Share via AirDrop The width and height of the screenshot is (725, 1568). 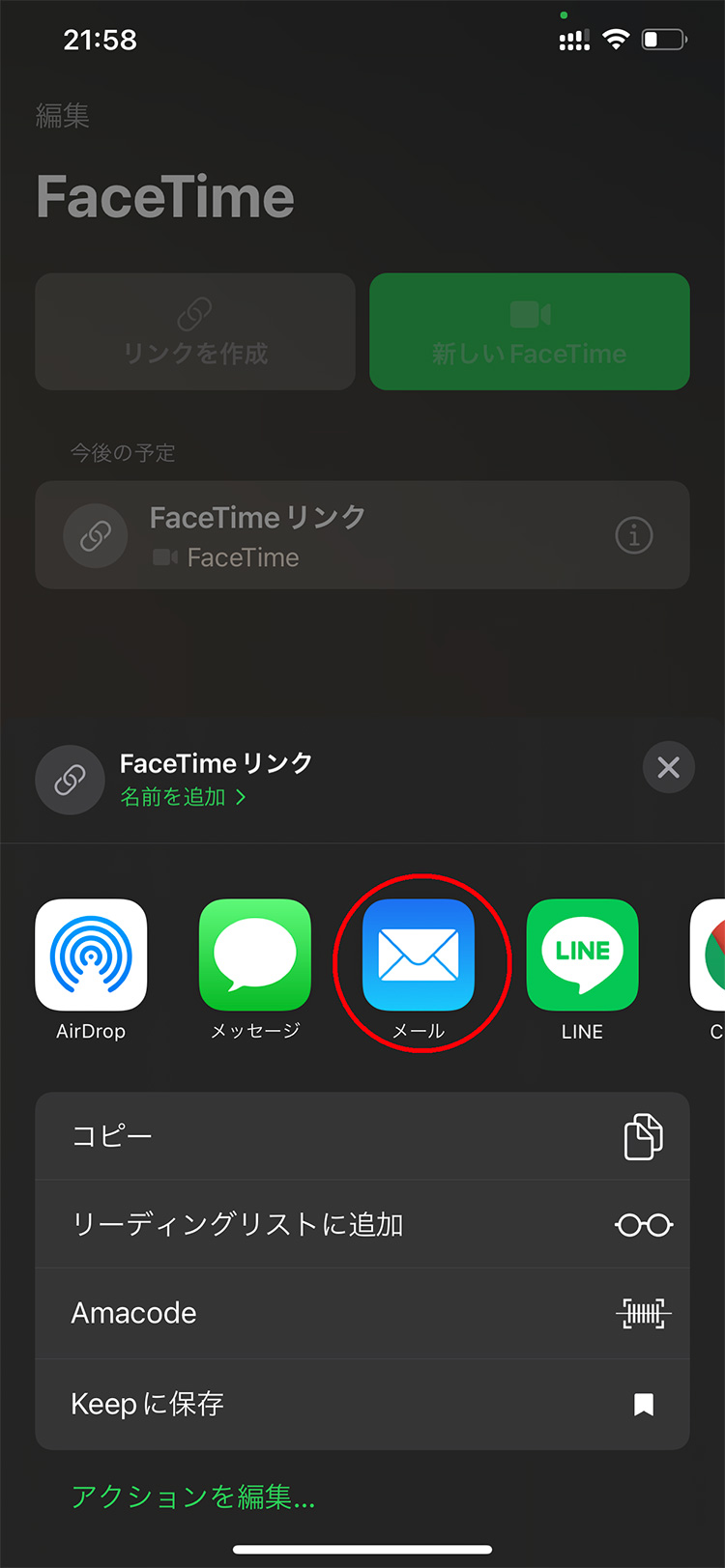click(x=91, y=955)
